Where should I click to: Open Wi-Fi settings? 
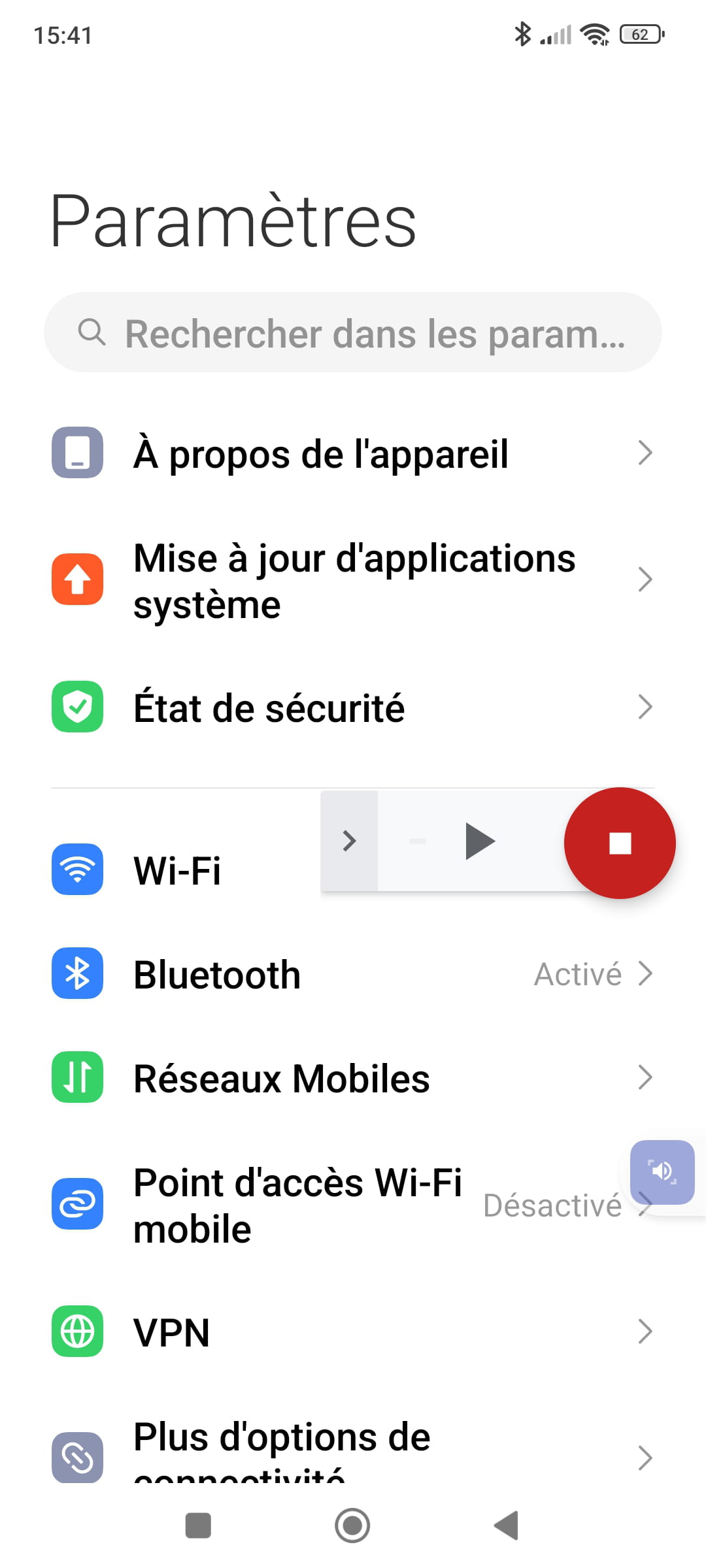[x=176, y=870]
